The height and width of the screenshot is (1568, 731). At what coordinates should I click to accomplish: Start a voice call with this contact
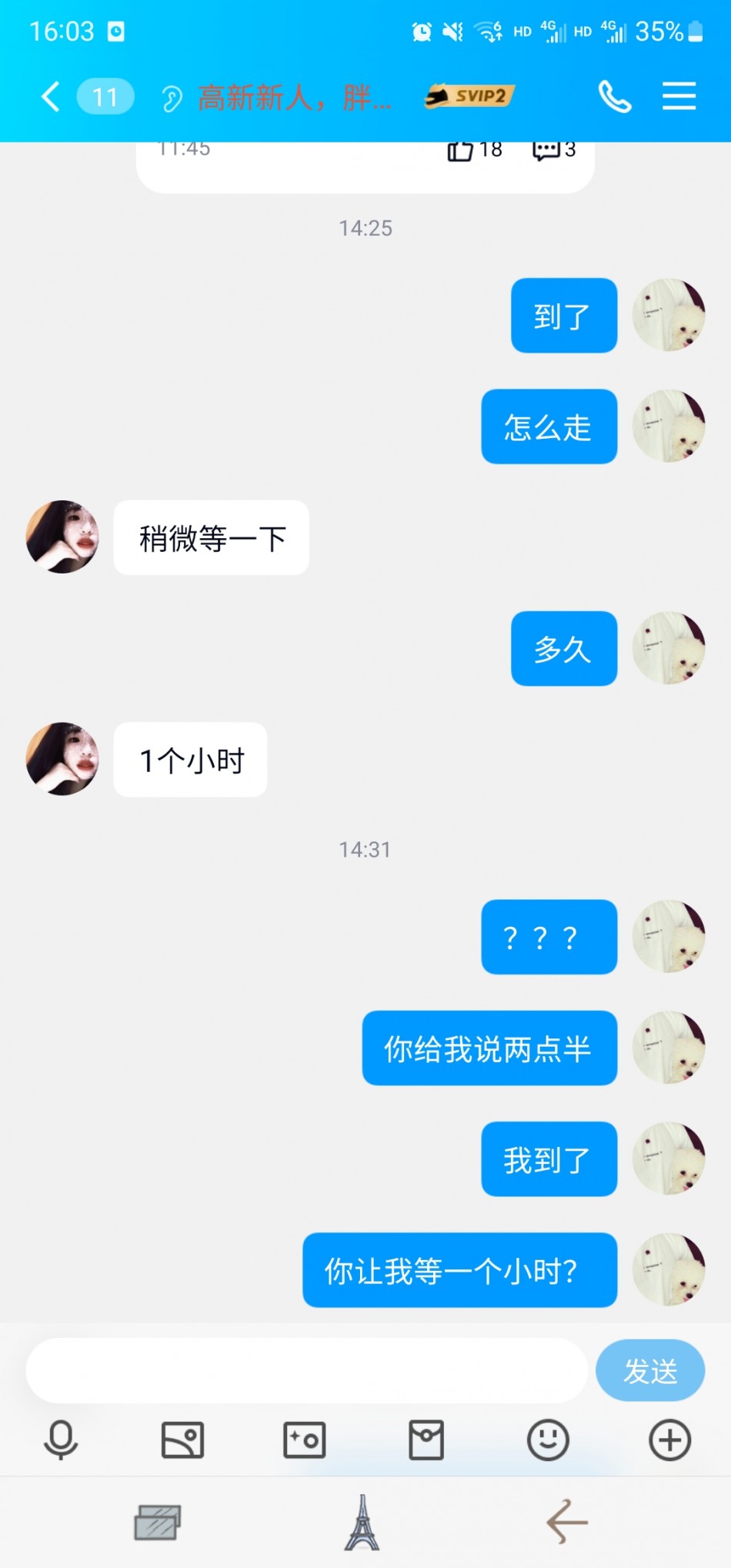pyautogui.click(x=614, y=97)
